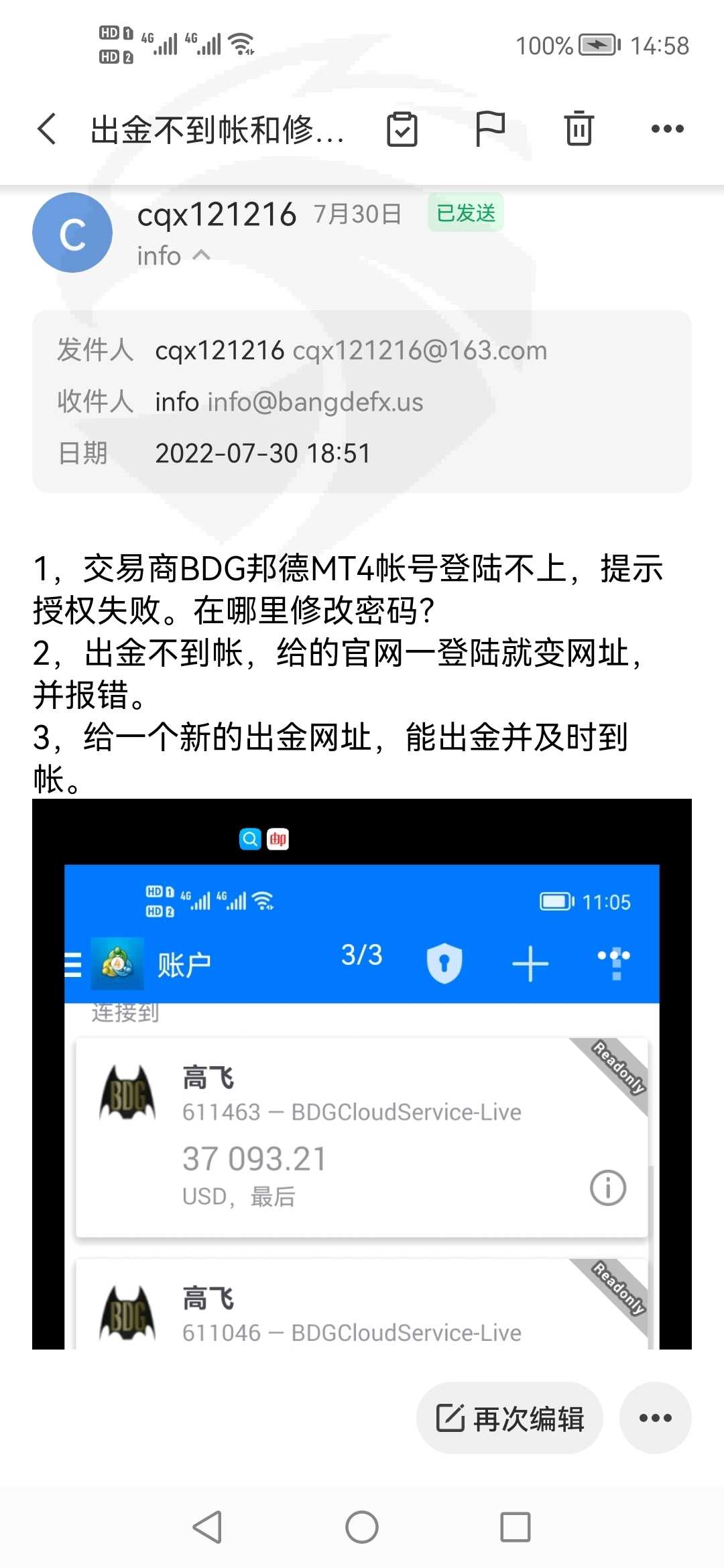Collapse the recipient details next to info

(201, 255)
